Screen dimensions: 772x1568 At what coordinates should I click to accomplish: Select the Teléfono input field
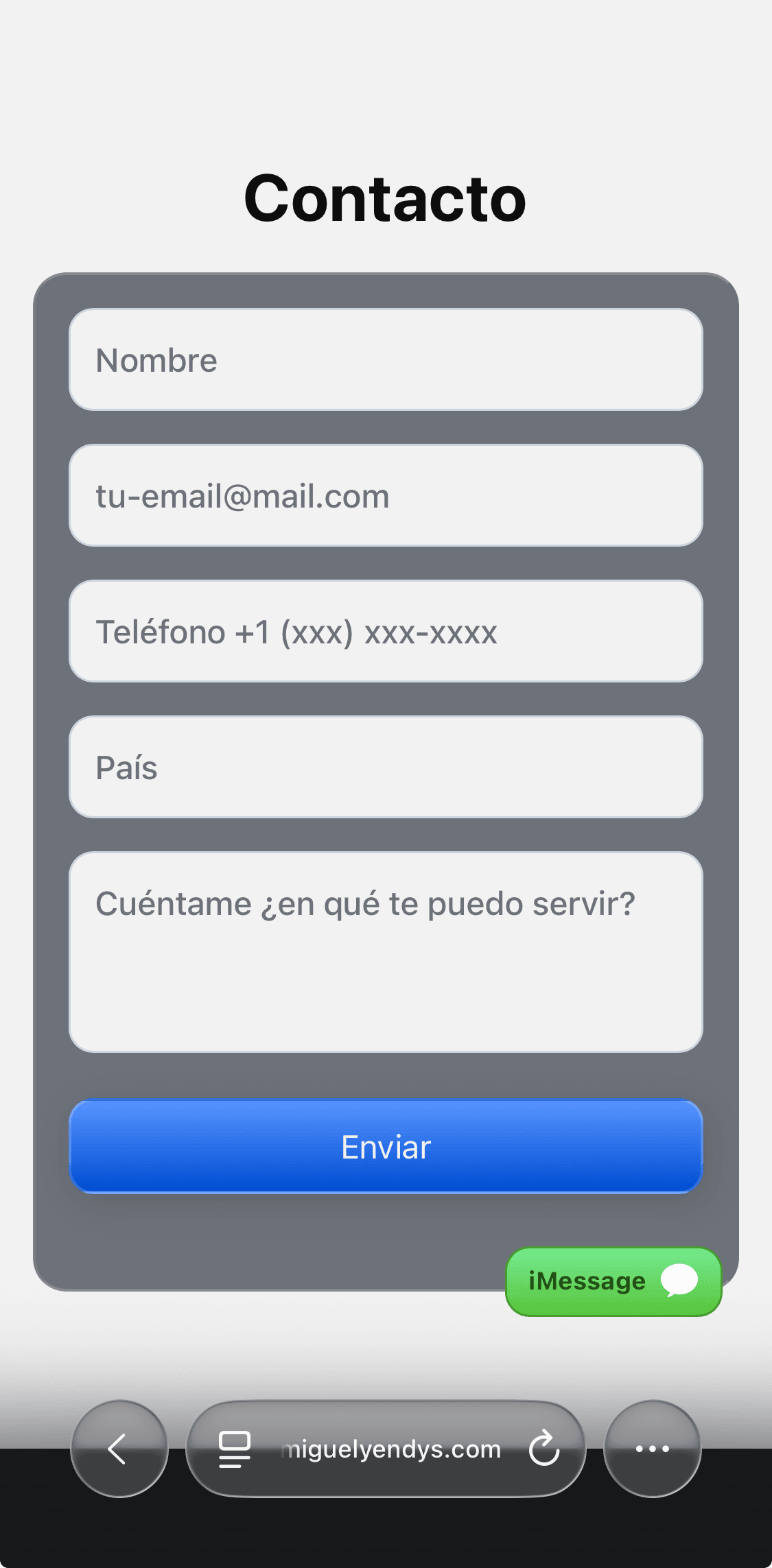point(386,632)
